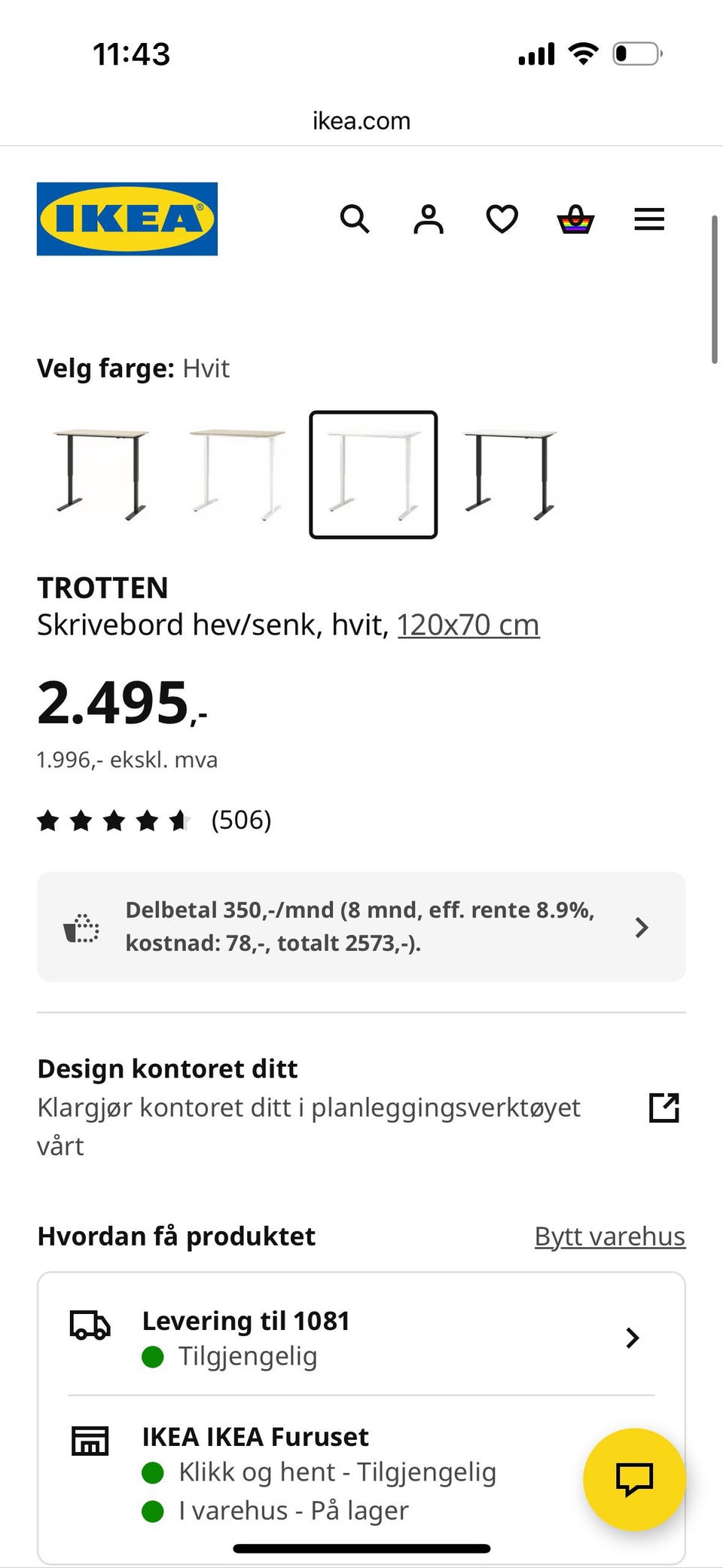Select the selected white desk color swatch
The image size is (723, 1568).
(374, 472)
